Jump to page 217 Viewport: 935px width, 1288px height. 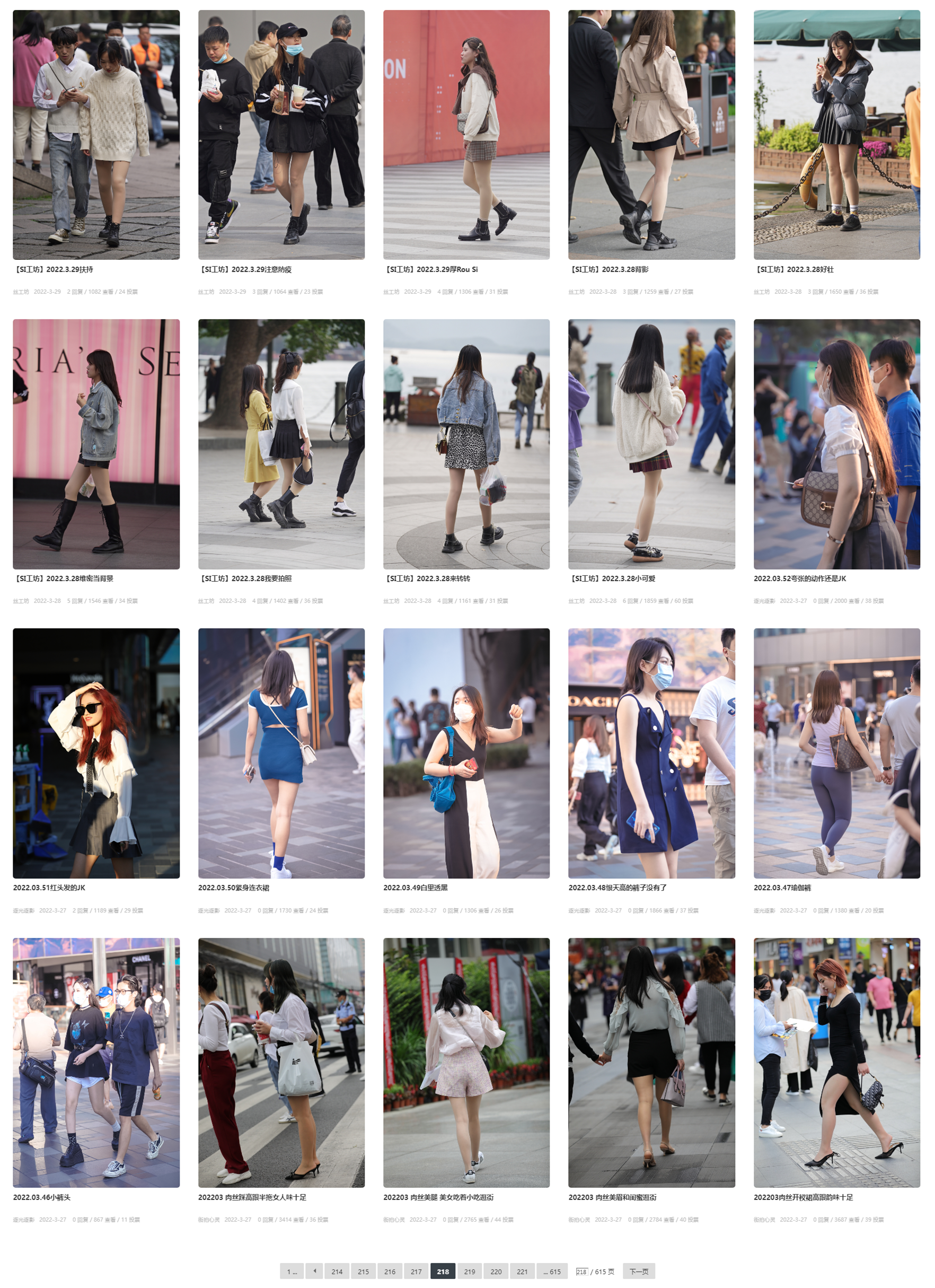pyautogui.click(x=416, y=1272)
